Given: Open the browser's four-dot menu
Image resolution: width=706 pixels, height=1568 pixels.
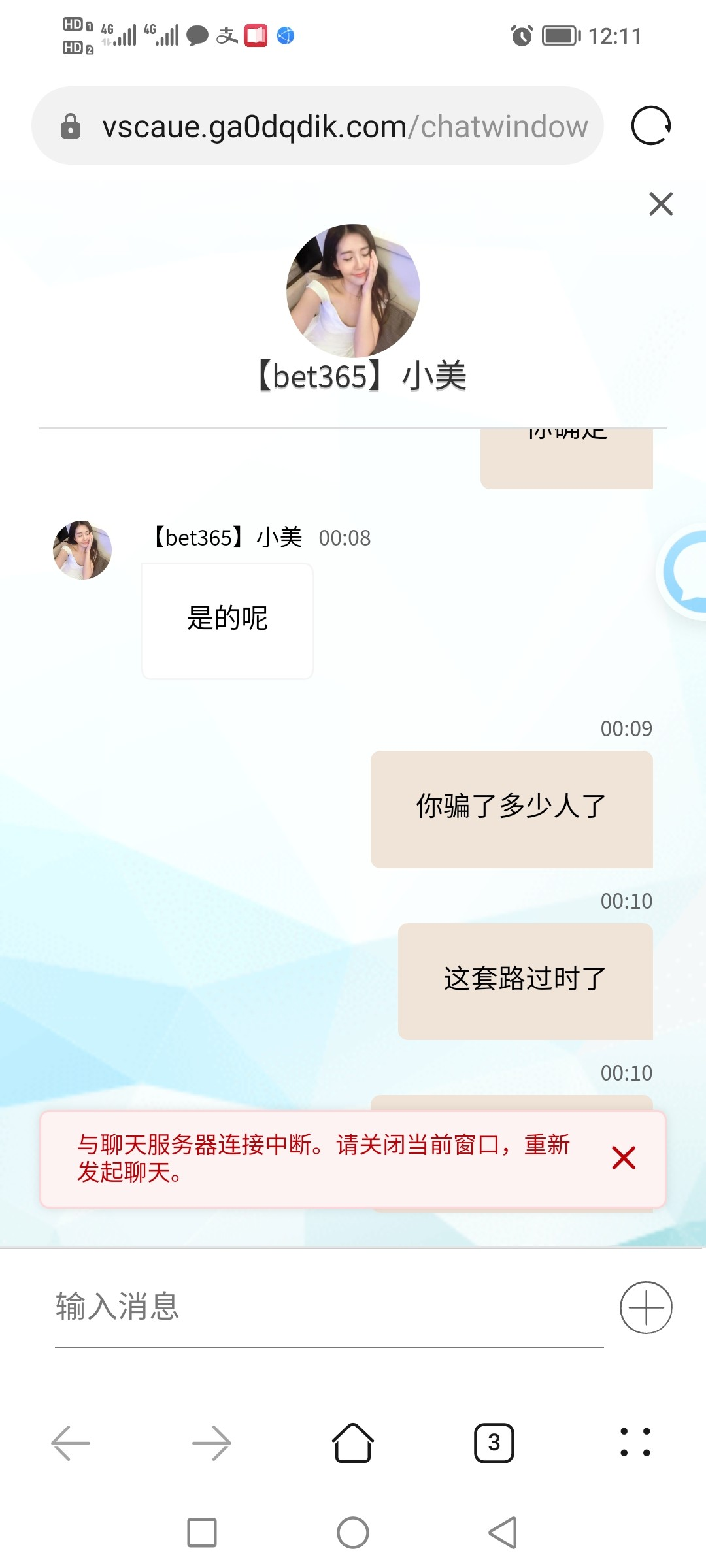Looking at the screenshot, I should [635, 1443].
